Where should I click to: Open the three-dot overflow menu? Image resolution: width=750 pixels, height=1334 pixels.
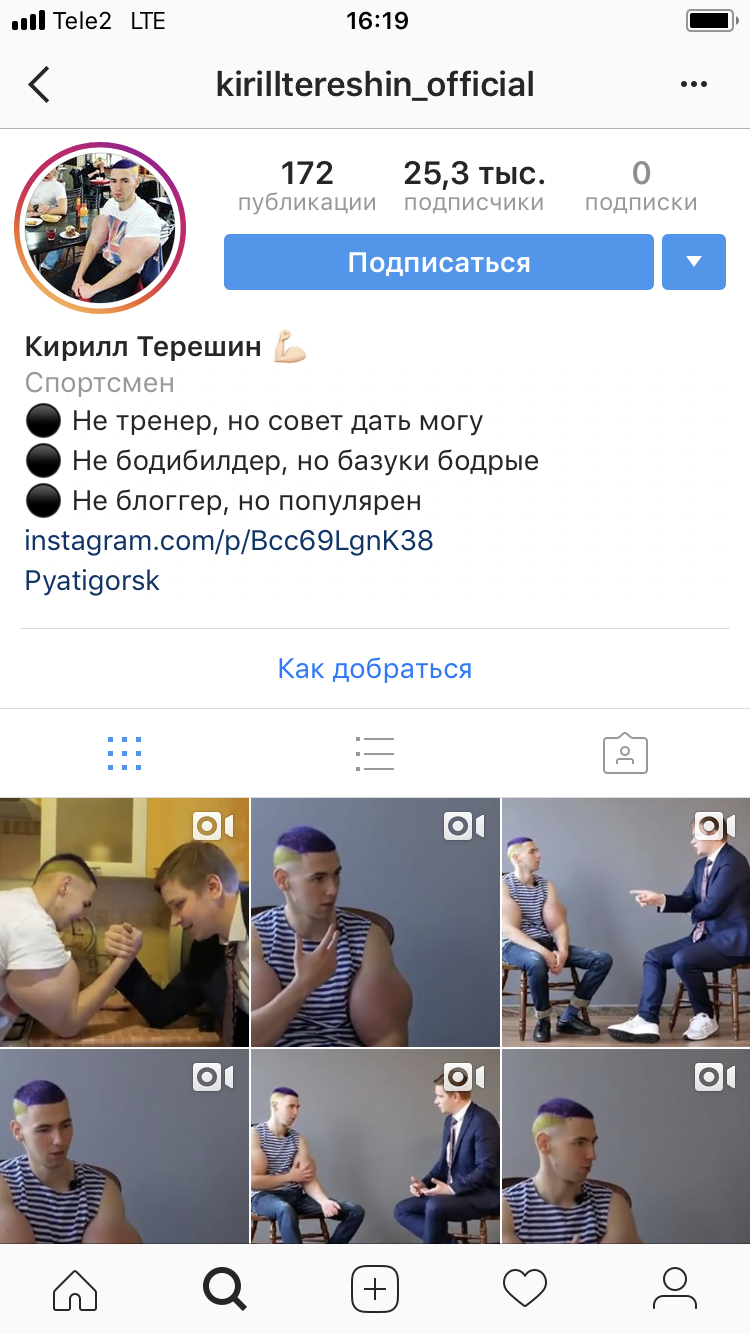pos(693,85)
